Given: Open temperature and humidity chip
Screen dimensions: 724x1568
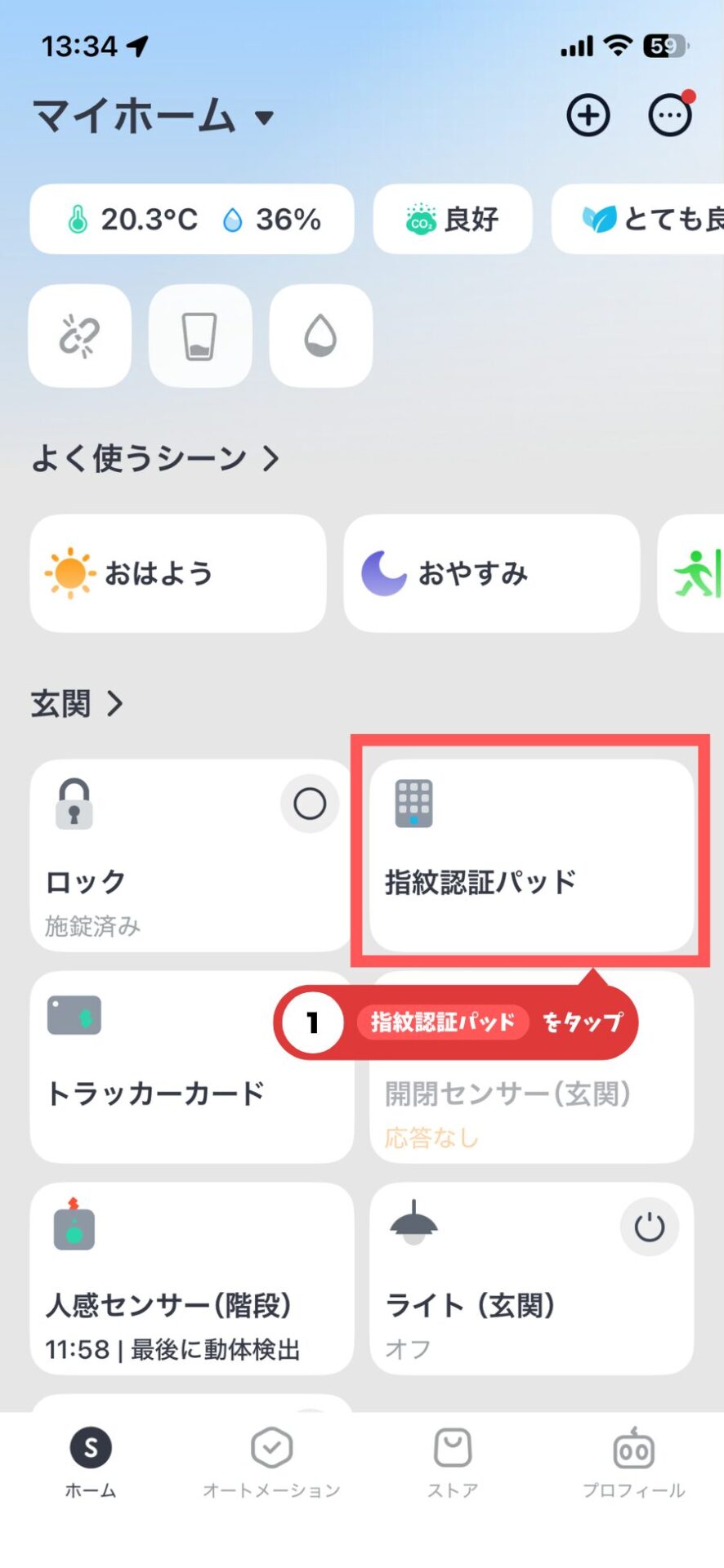Looking at the screenshot, I should click(192, 219).
